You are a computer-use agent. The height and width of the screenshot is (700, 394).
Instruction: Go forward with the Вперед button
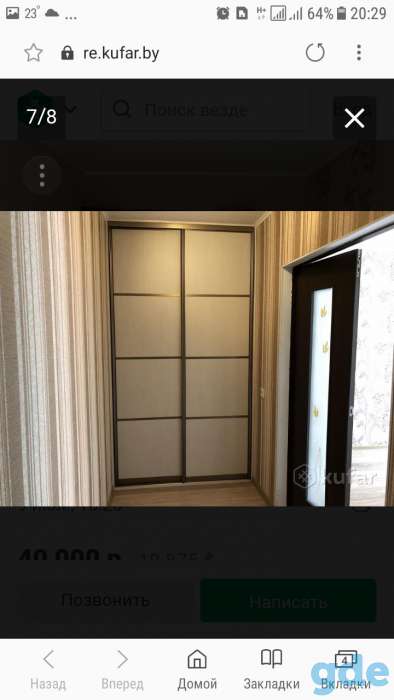point(122,669)
